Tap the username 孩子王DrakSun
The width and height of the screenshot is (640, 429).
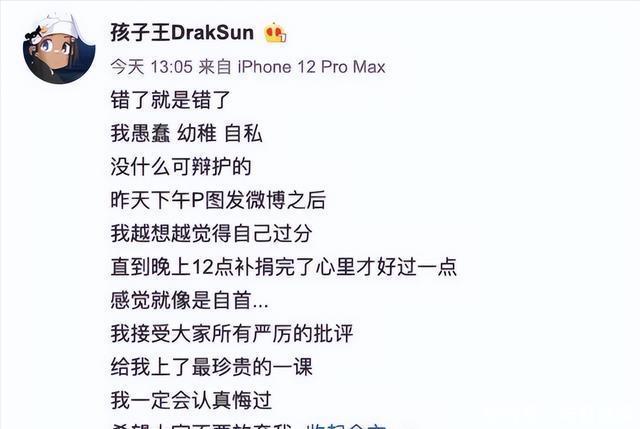click(x=182, y=33)
